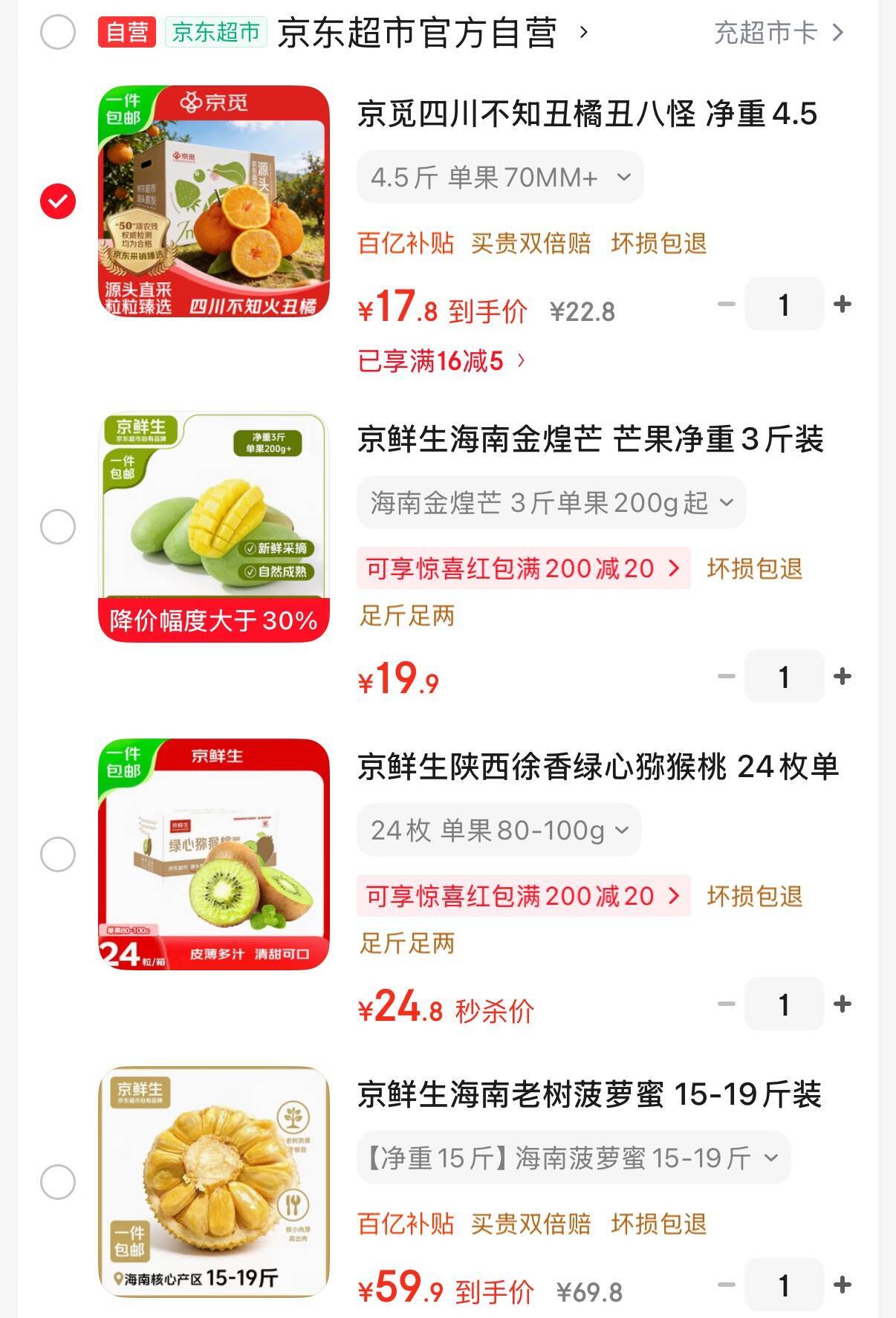Tap 充超市卡 to recharge supermarket card

(x=778, y=33)
